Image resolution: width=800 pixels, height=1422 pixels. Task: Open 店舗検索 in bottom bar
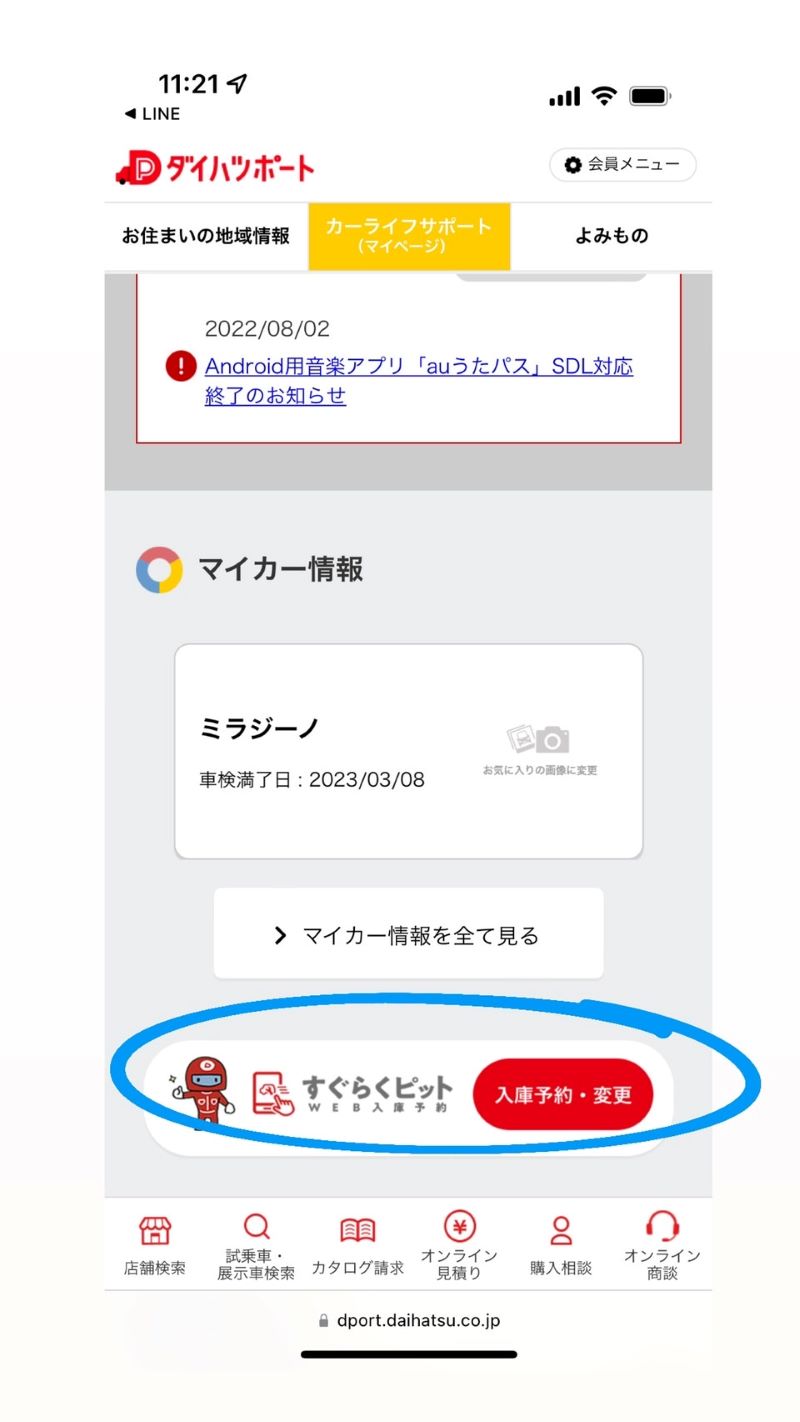pyautogui.click(x=155, y=1245)
